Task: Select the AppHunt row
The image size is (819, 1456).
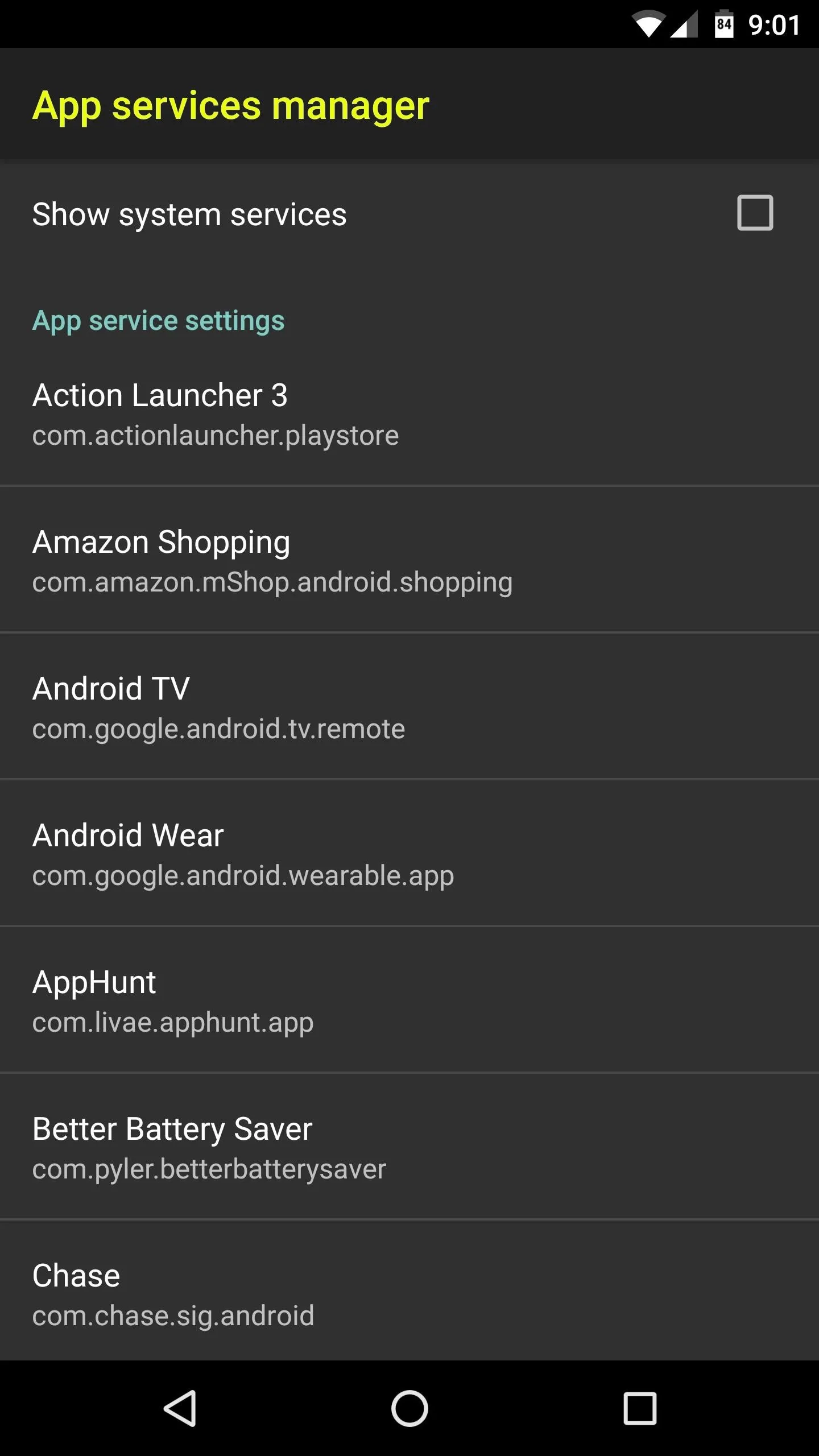Action: (x=409, y=1000)
